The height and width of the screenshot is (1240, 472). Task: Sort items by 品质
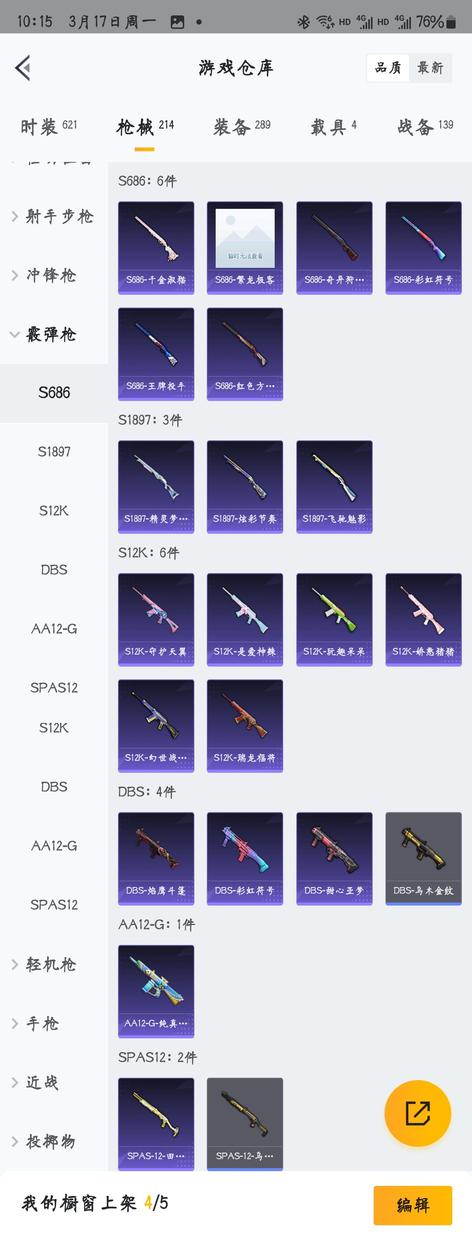(x=388, y=68)
